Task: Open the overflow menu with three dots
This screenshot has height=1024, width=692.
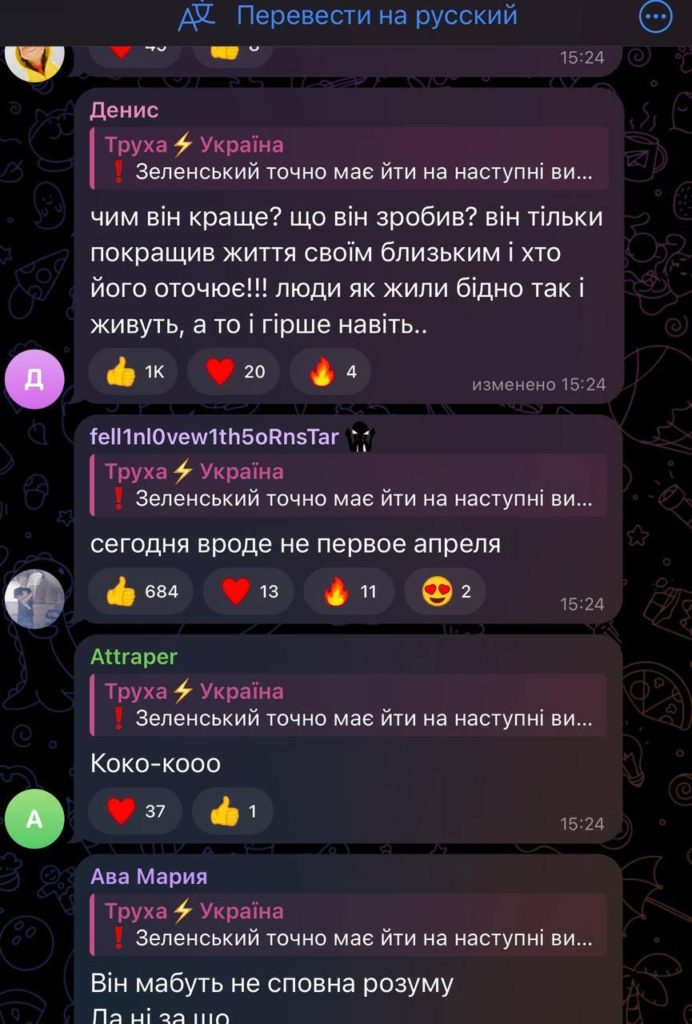Action: point(655,17)
